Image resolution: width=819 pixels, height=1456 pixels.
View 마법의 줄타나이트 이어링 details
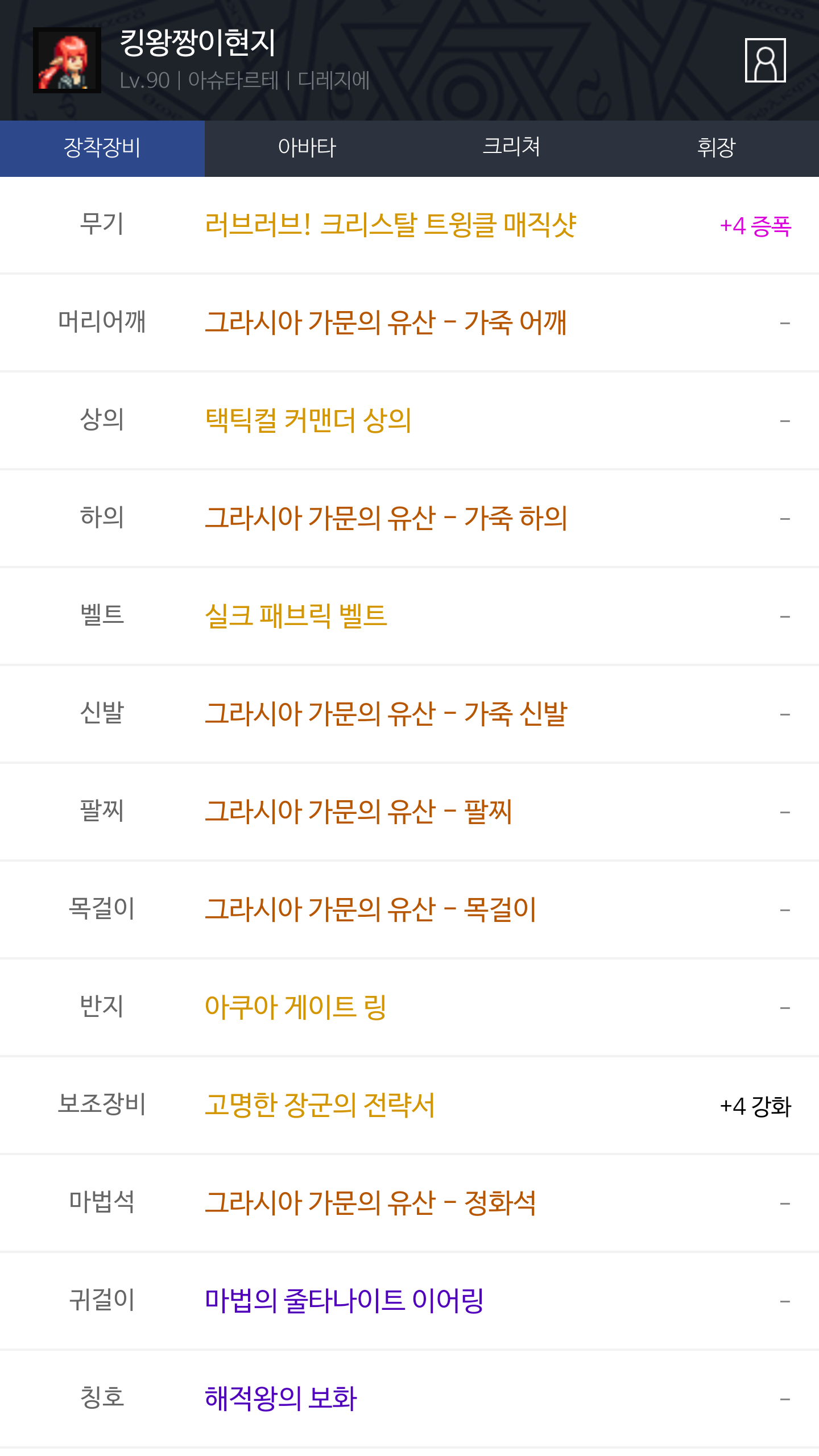coord(344,1301)
